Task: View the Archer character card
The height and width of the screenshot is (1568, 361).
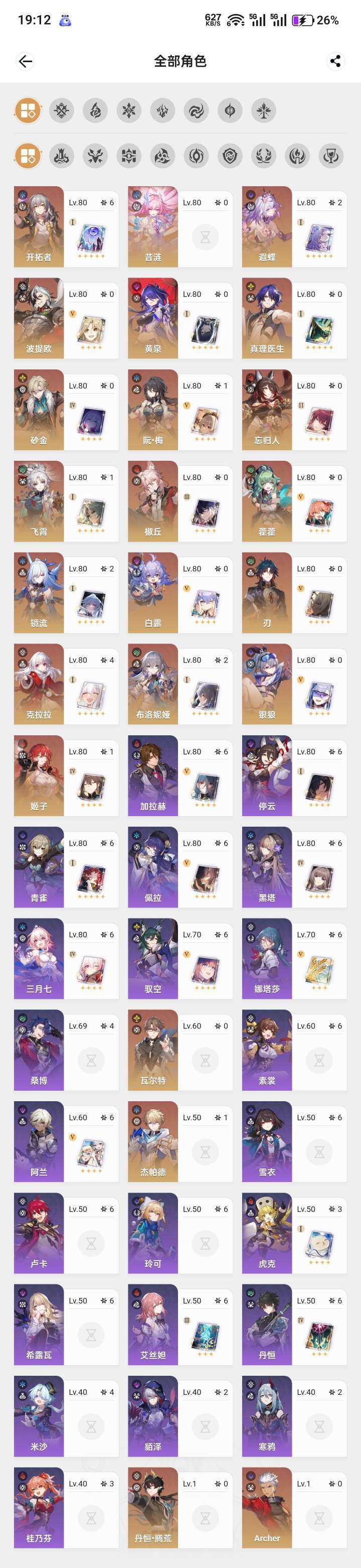Action: (x=294, y=1508)
